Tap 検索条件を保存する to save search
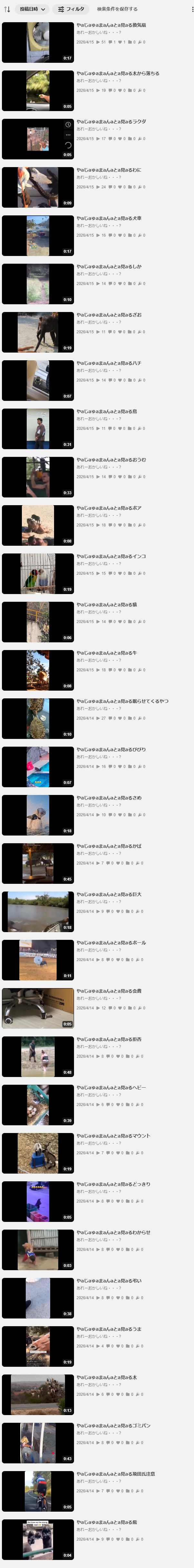194x1568 pixels. click(117, 9)
